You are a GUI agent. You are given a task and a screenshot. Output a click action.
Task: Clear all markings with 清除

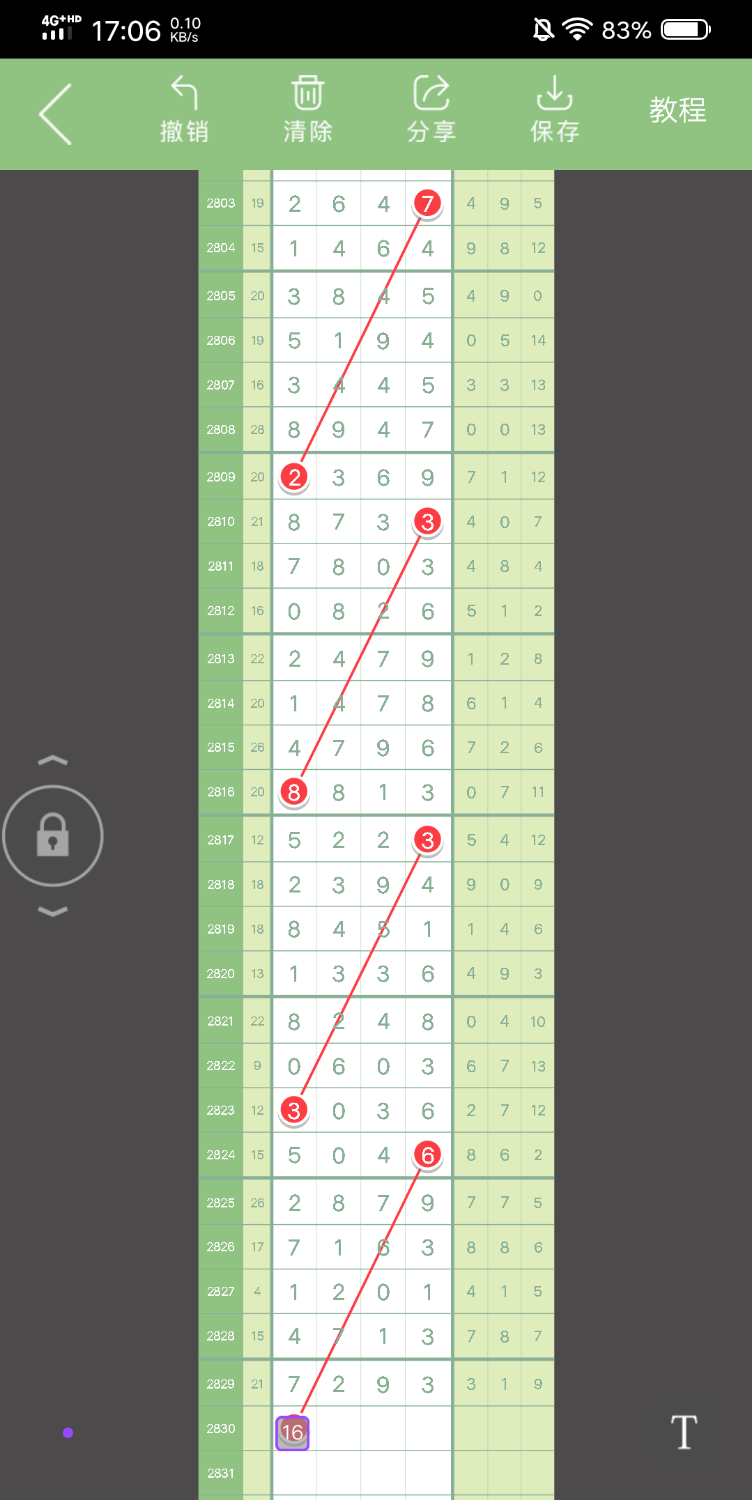tap(307, 110)
